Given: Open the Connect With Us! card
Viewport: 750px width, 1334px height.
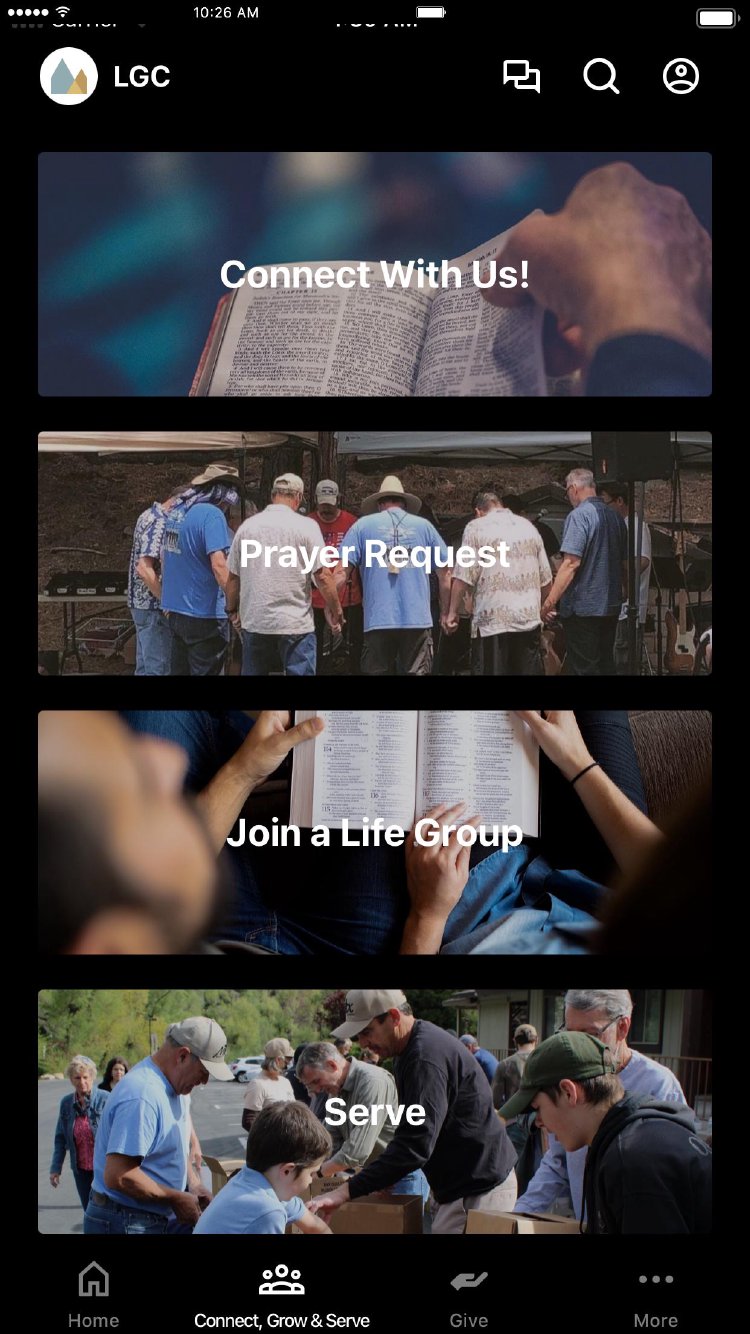Looking at the screenshot, I should (x=375, y=274).
